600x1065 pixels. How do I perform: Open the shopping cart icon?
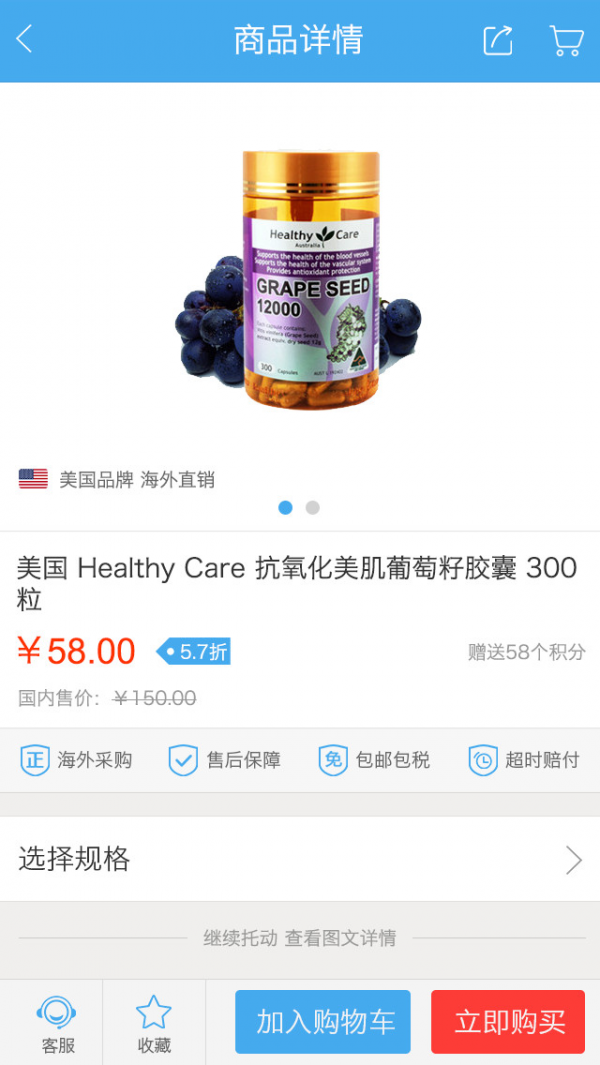pos(566,40)
